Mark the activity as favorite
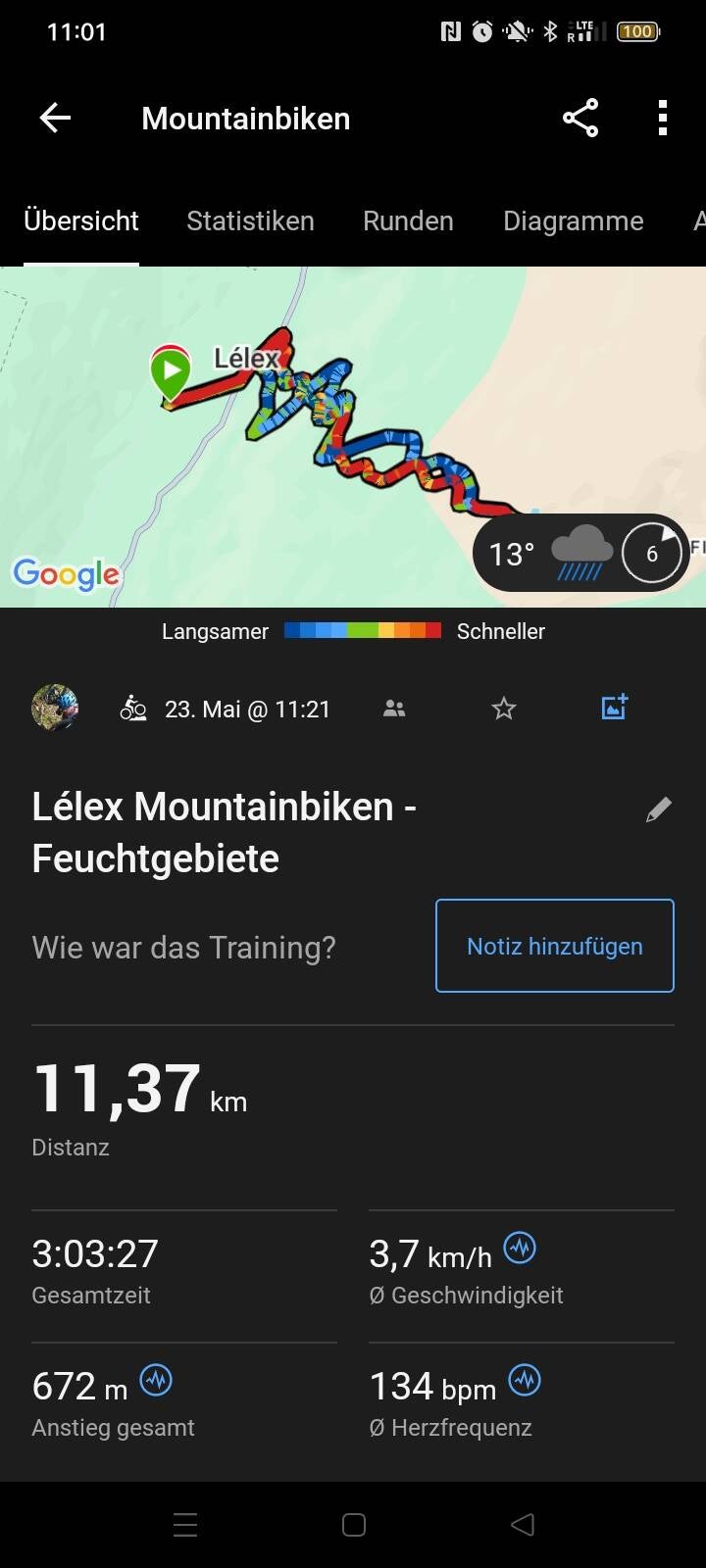The image size is (706, 1568). point(504,709)
